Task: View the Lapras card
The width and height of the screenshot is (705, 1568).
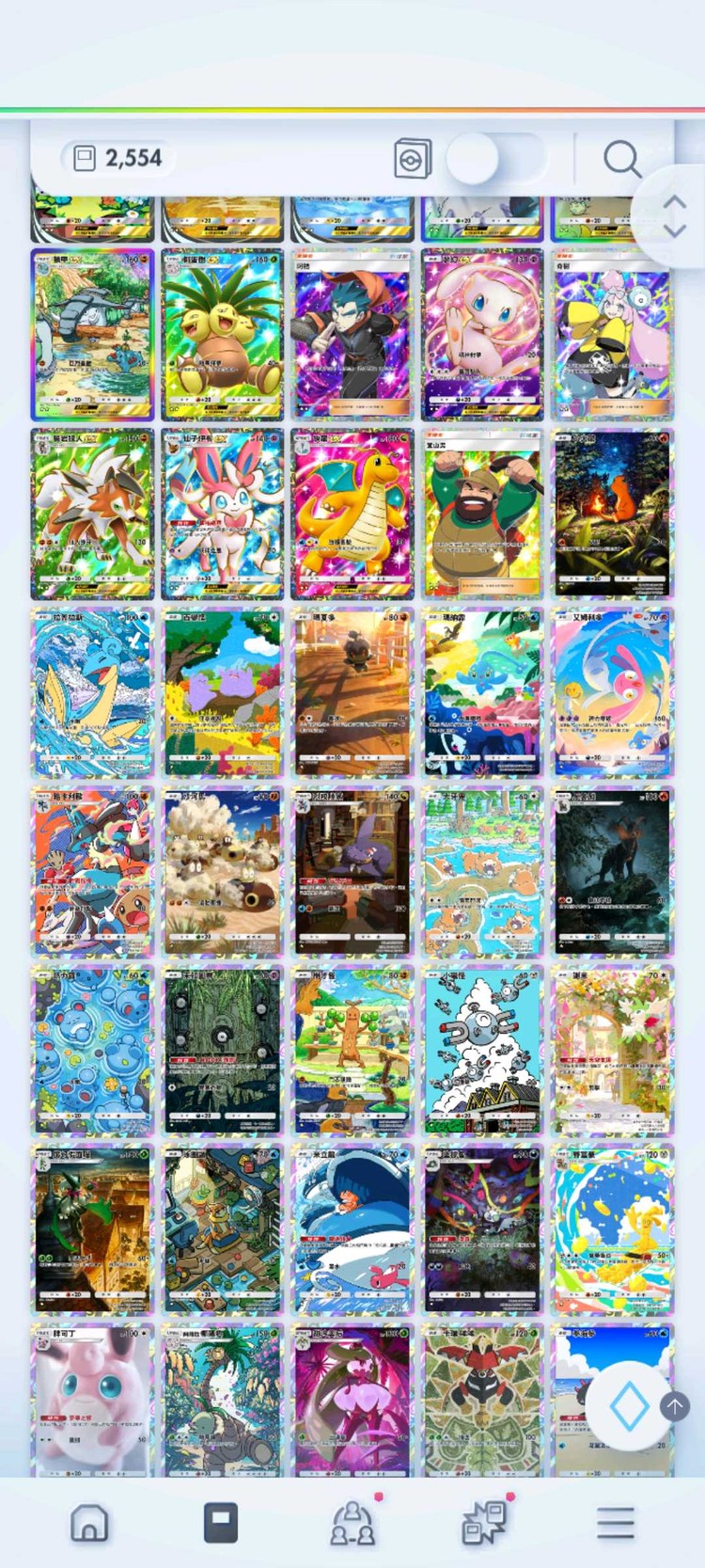Action: tap(92, 692)
